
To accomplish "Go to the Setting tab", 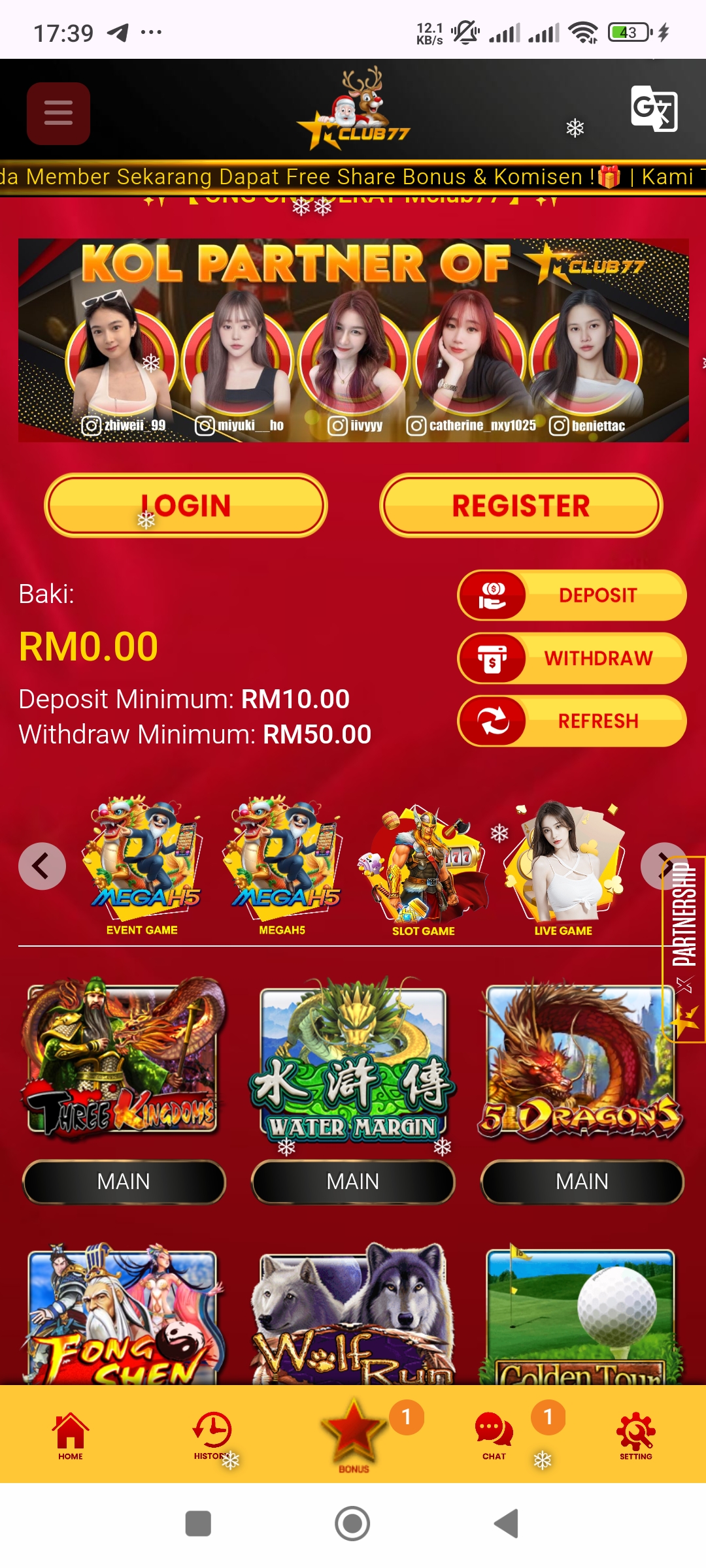I will [635, 1435].
